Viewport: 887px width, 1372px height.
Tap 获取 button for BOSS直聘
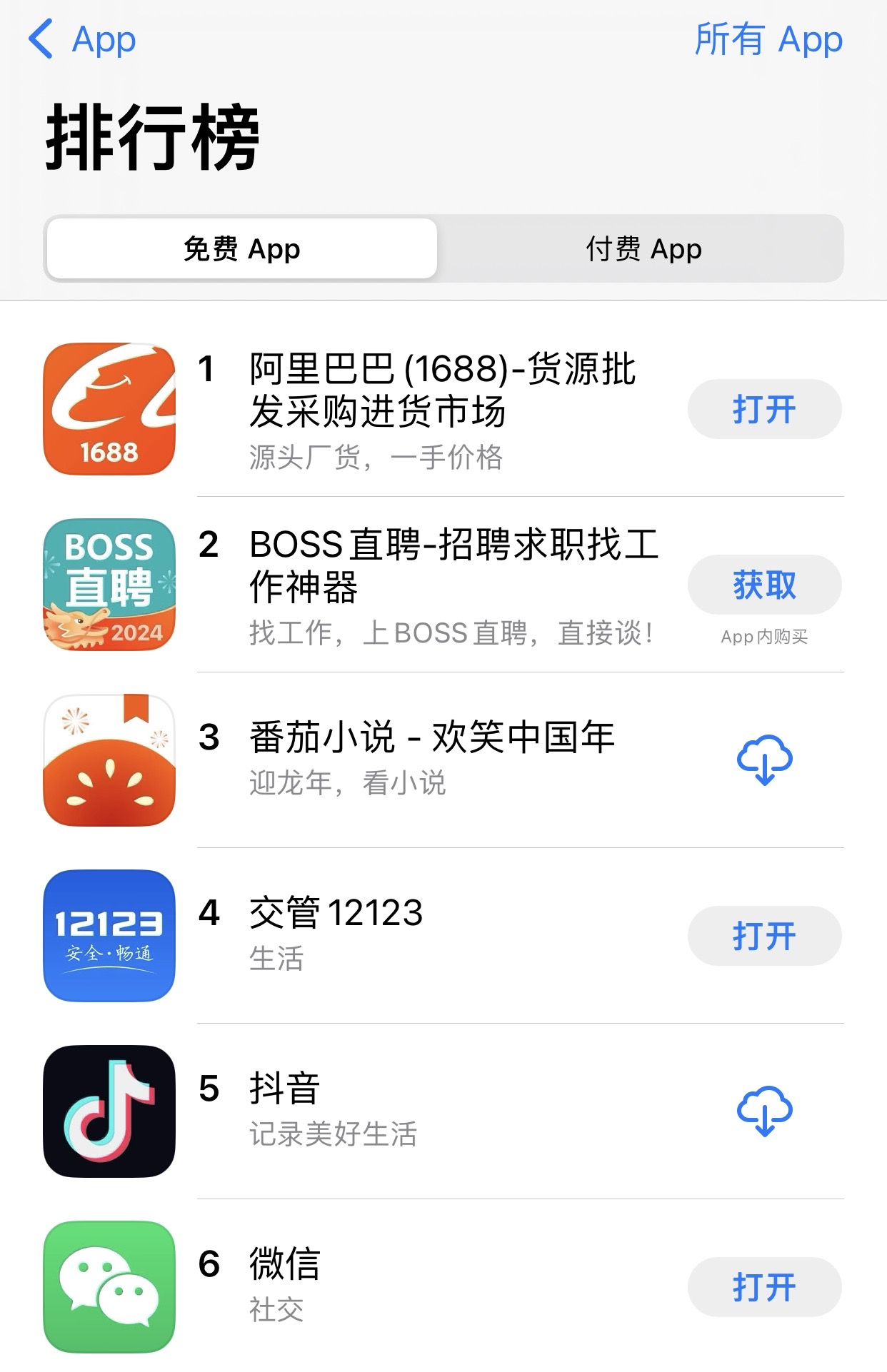[763, 583]
